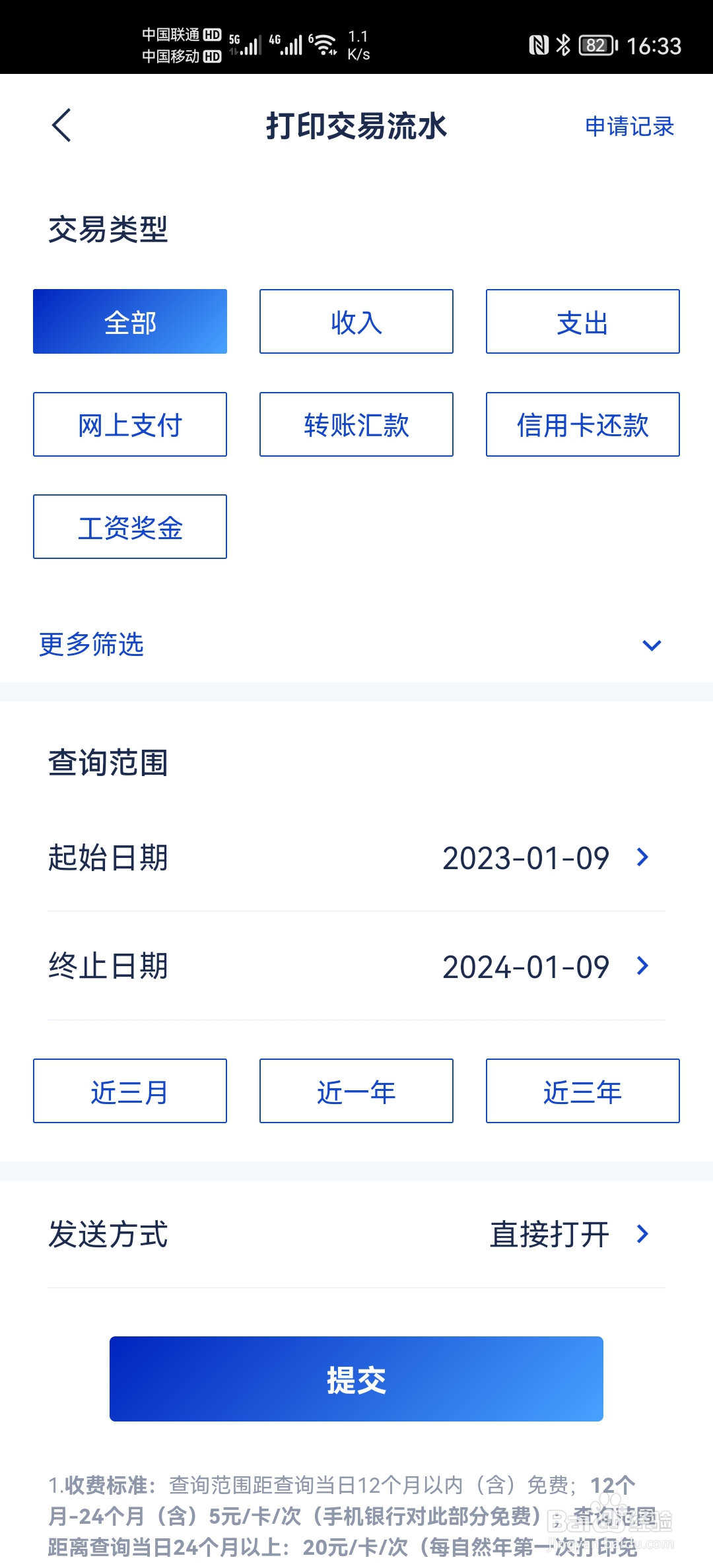Select the 近三年 time range
Image resolution: width=713 pixels, height=1568 pixels.
click(582, 1091)
